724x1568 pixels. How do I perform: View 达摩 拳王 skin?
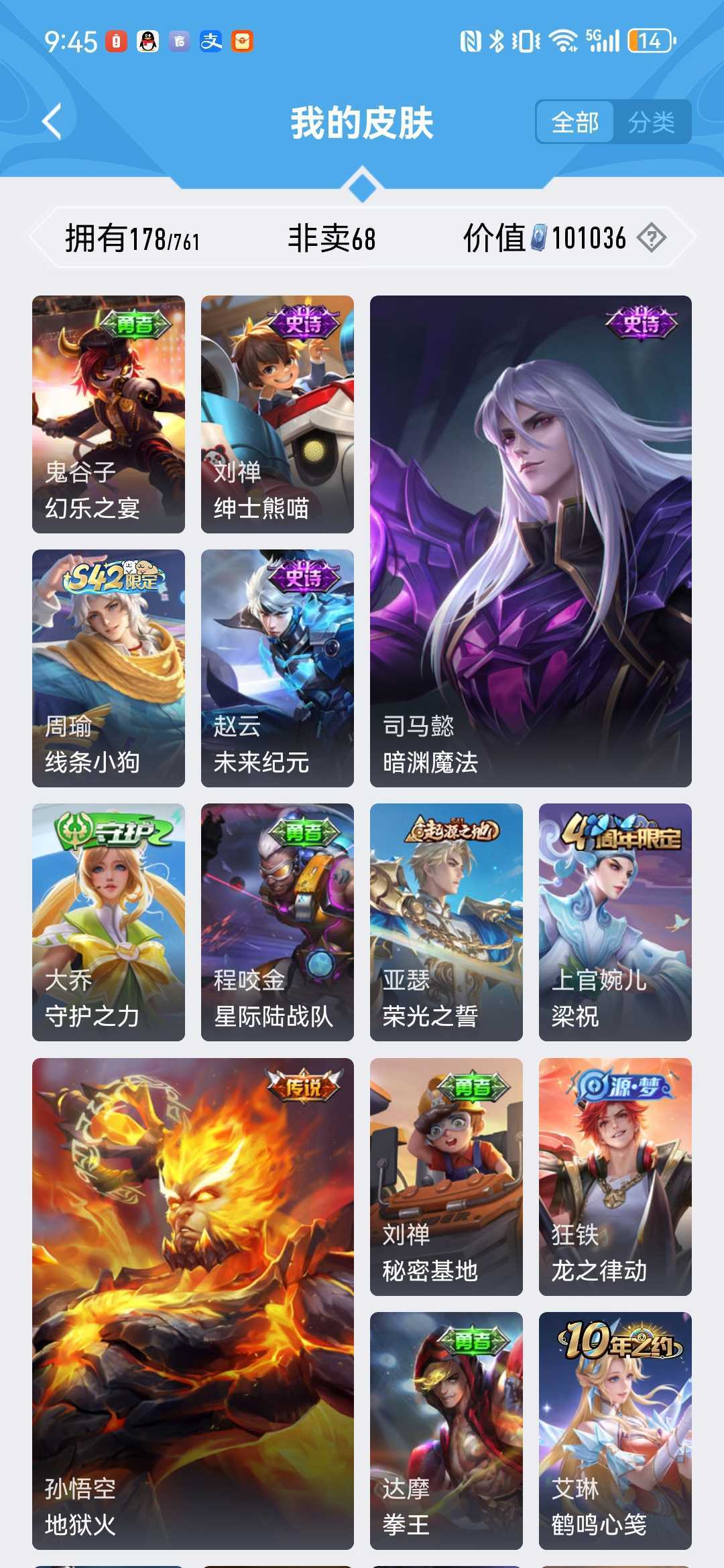pos(446,1431)
